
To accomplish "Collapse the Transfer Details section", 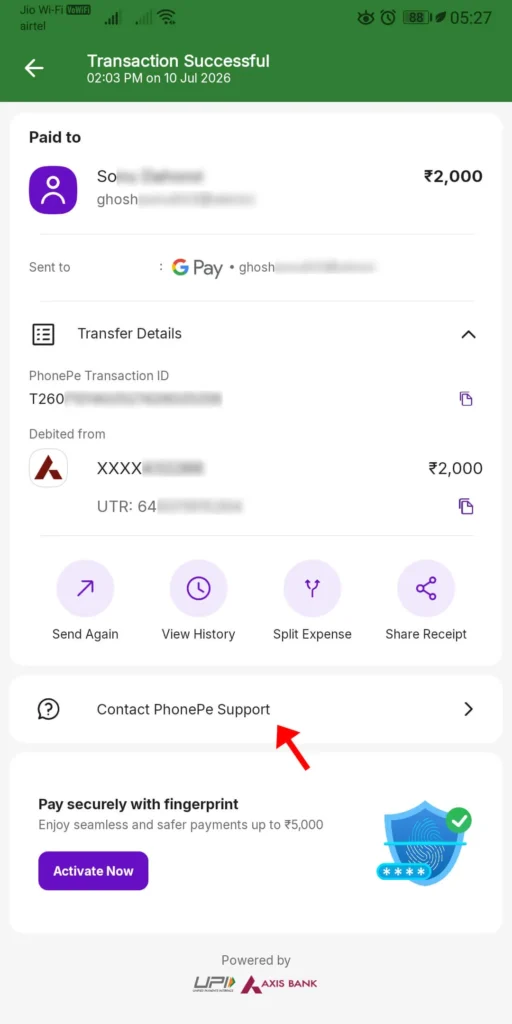I will coord(468,334).
